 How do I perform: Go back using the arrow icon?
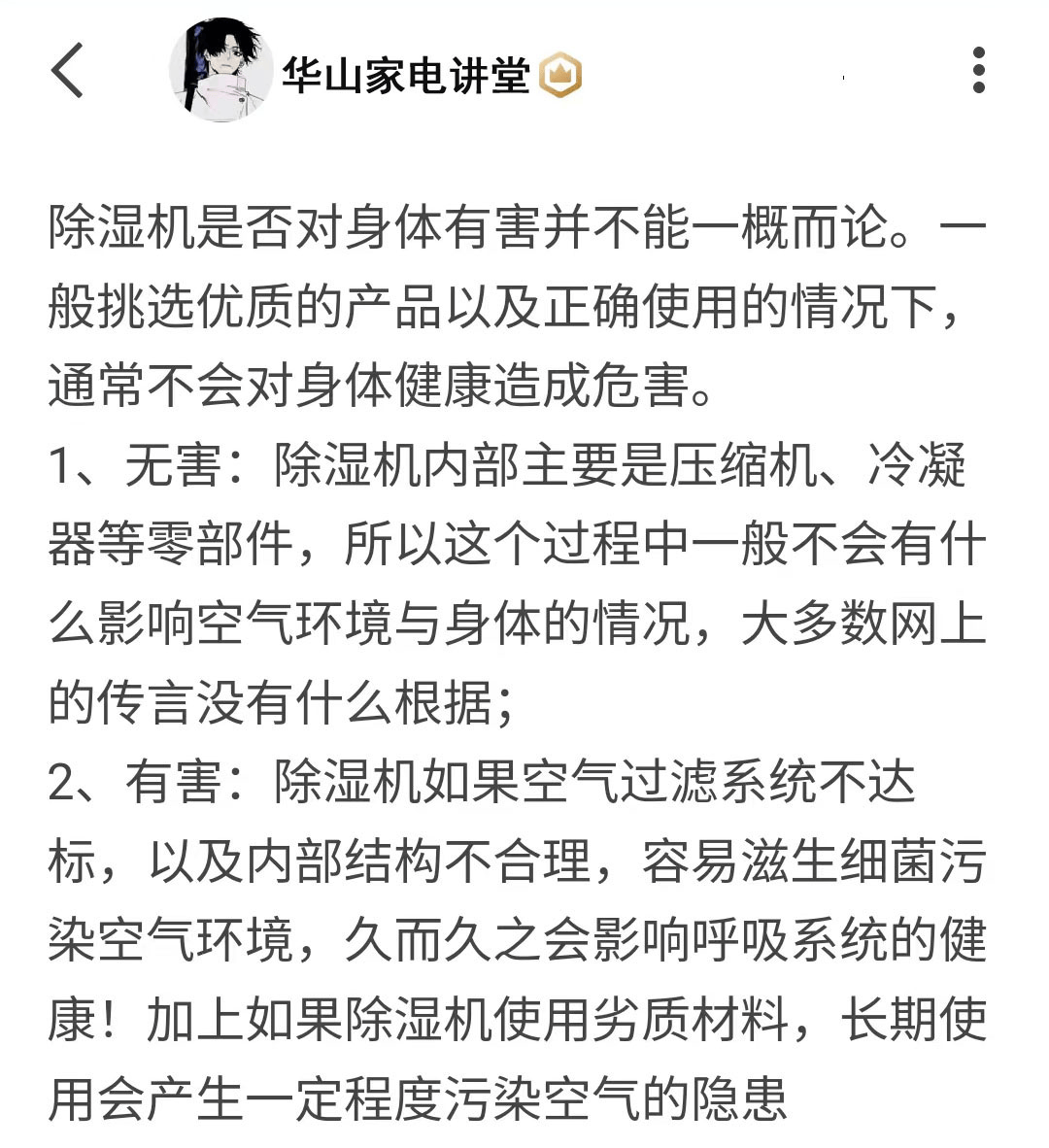68,70
